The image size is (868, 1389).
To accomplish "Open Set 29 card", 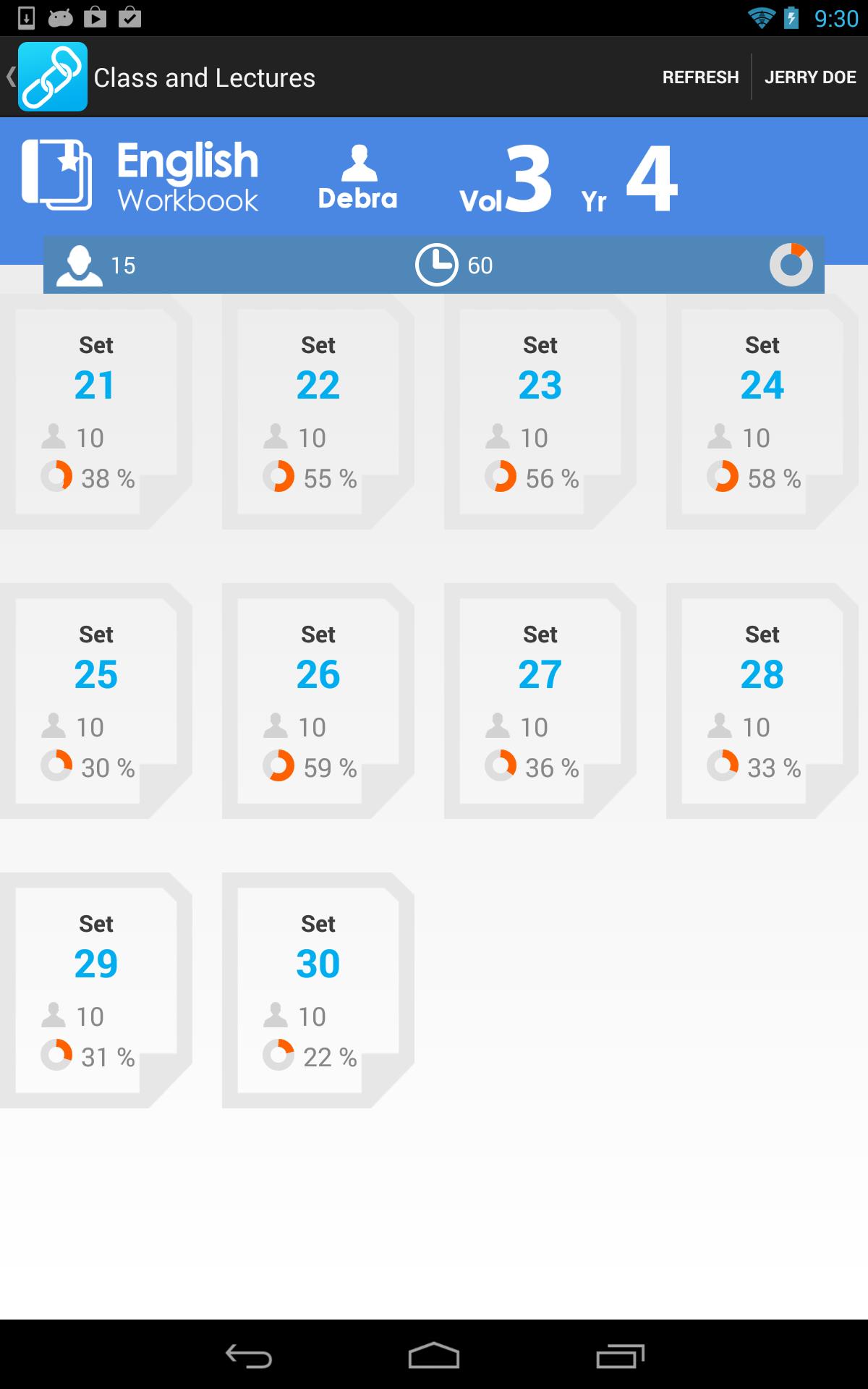I will [96, 990].
